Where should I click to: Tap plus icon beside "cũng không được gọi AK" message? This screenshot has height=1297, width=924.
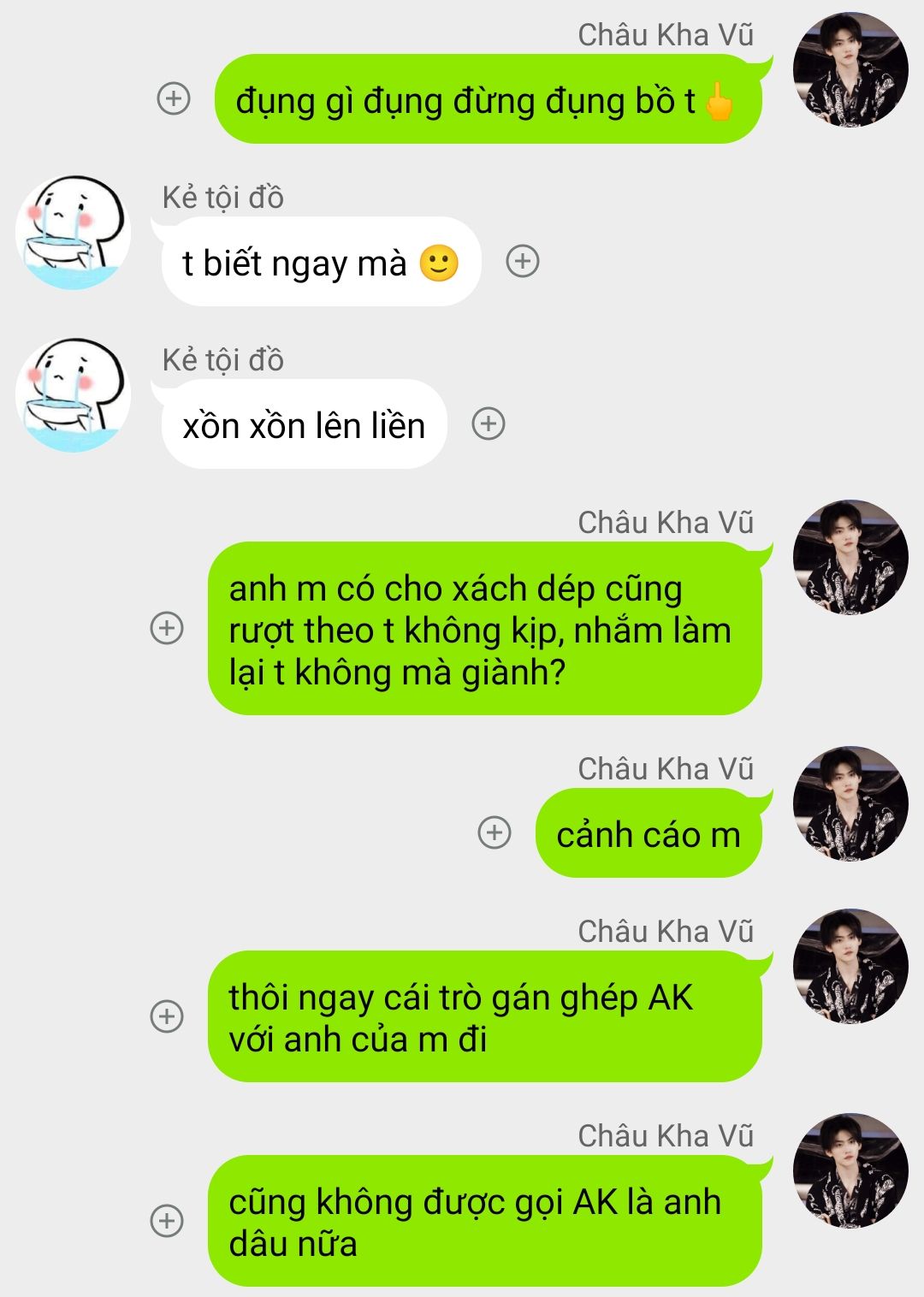click(x=167, y=1221)
